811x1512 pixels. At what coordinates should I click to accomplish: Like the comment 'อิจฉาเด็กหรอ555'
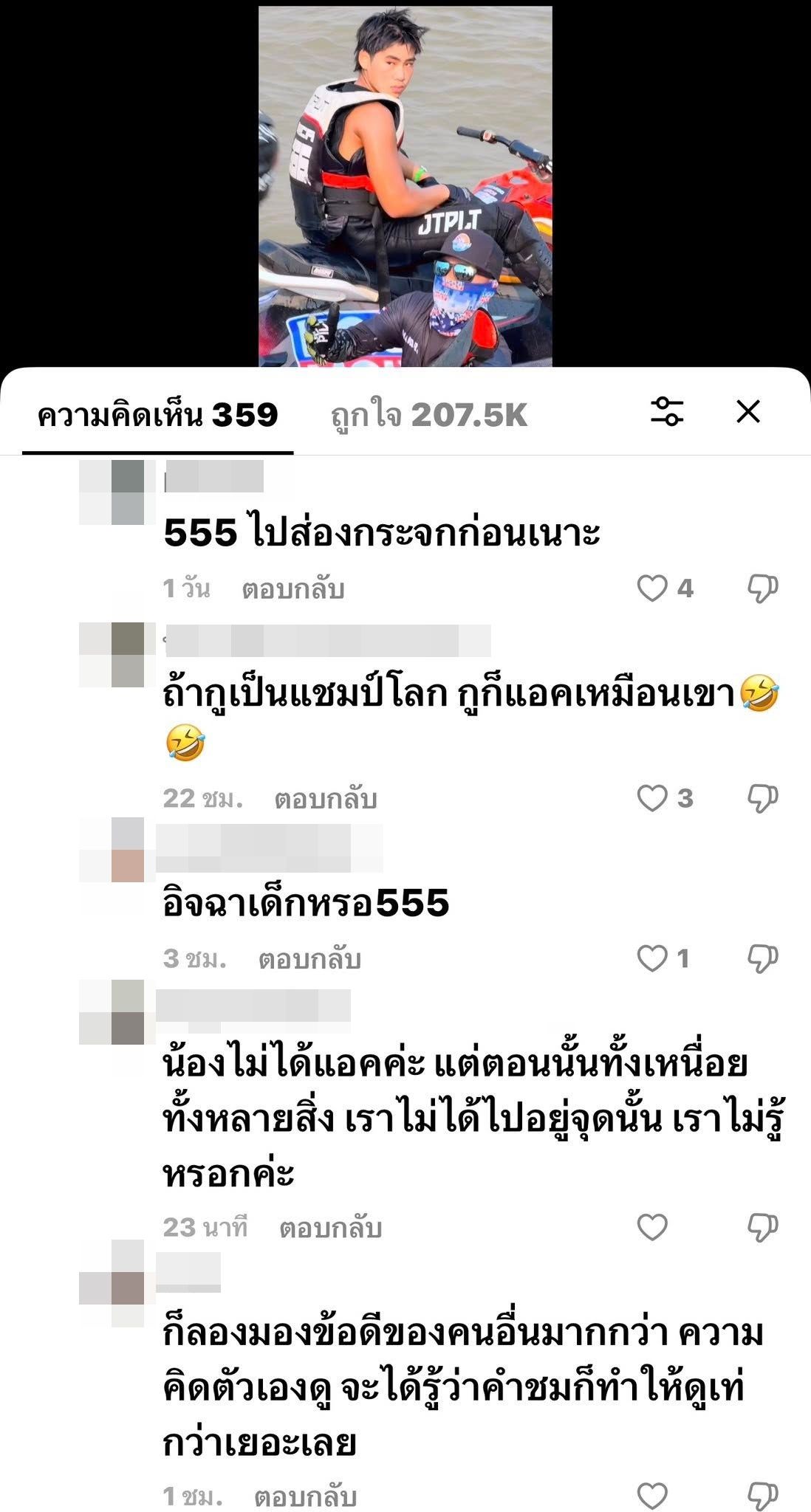tap(652, 958)
